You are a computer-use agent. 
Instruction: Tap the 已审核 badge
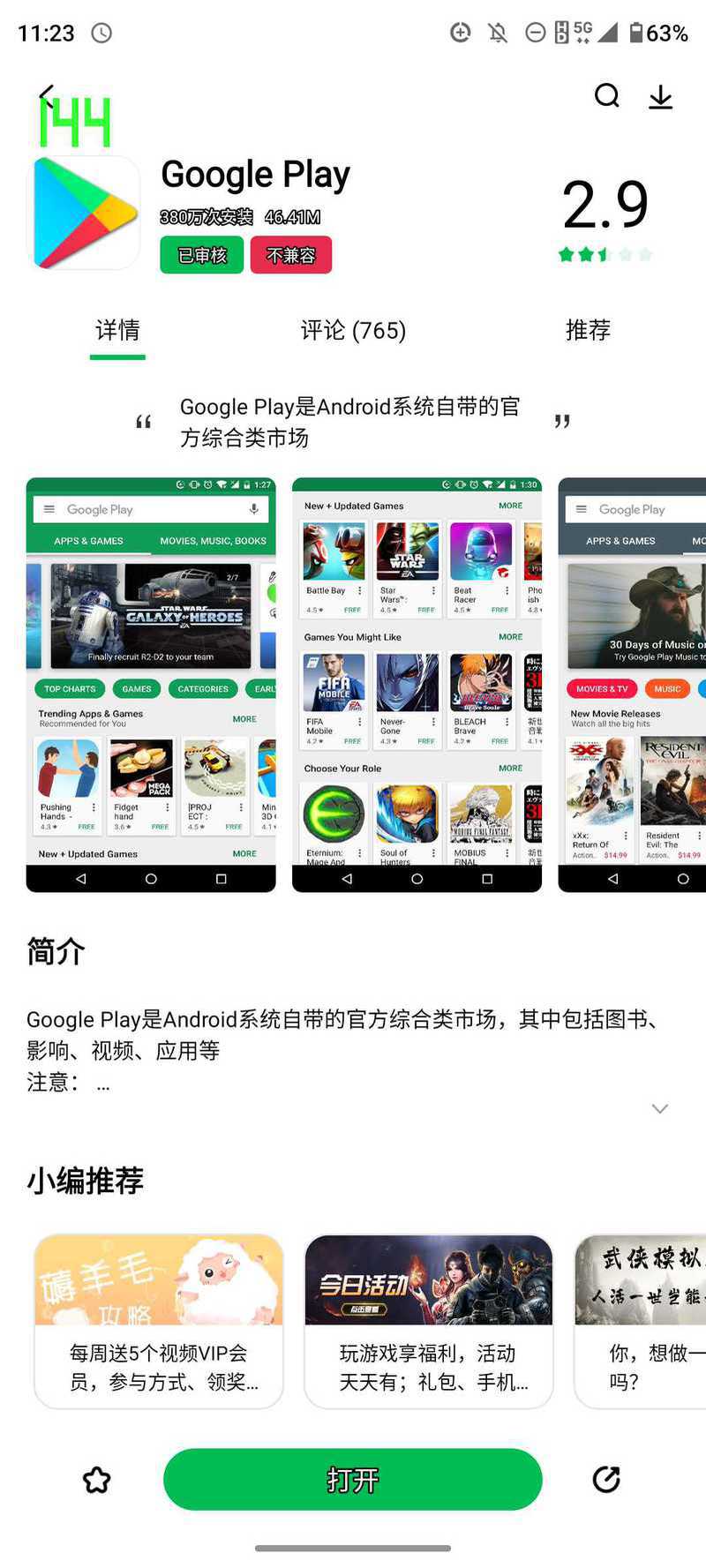click(x=202, y=255)
